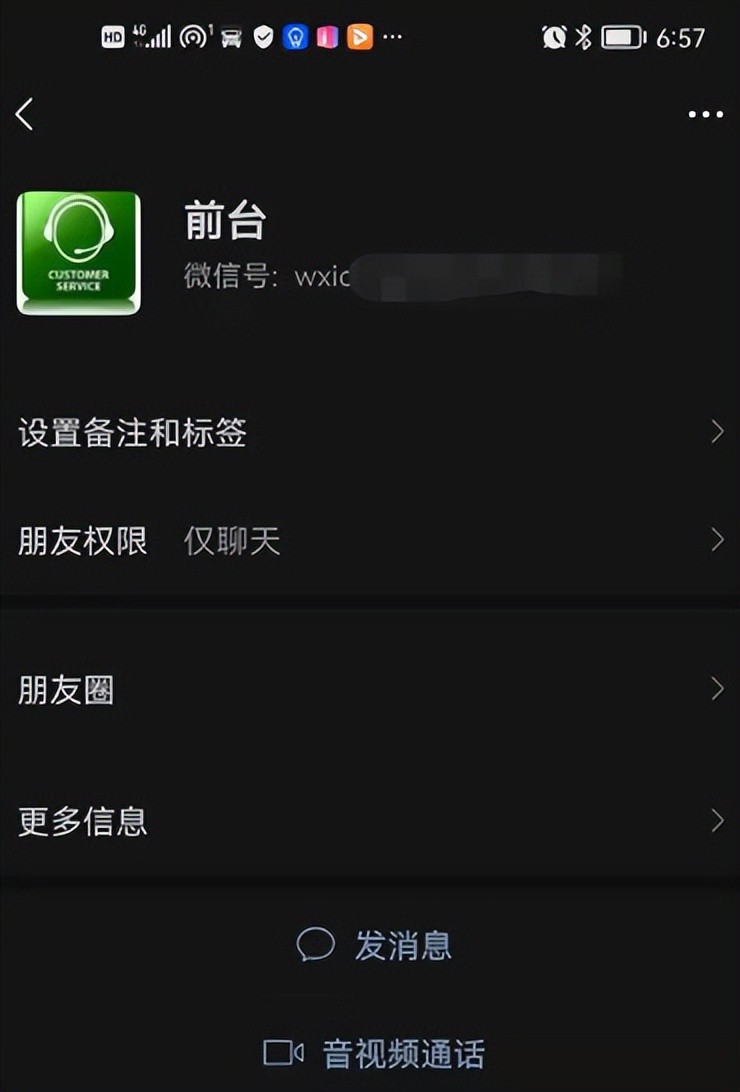Open the three-dot overflow menu
Image resolution: width=740 pixels, height=1092 pixels.
click(705, 115)
